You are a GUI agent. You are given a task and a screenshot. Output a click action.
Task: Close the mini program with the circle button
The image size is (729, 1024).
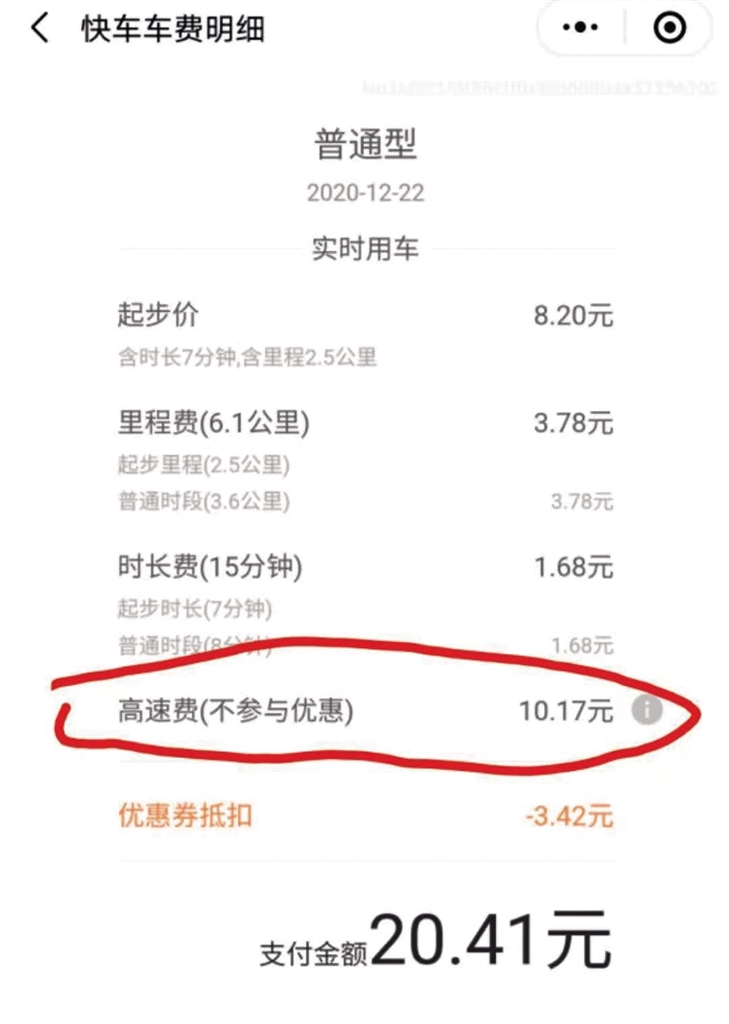(671, 29)
